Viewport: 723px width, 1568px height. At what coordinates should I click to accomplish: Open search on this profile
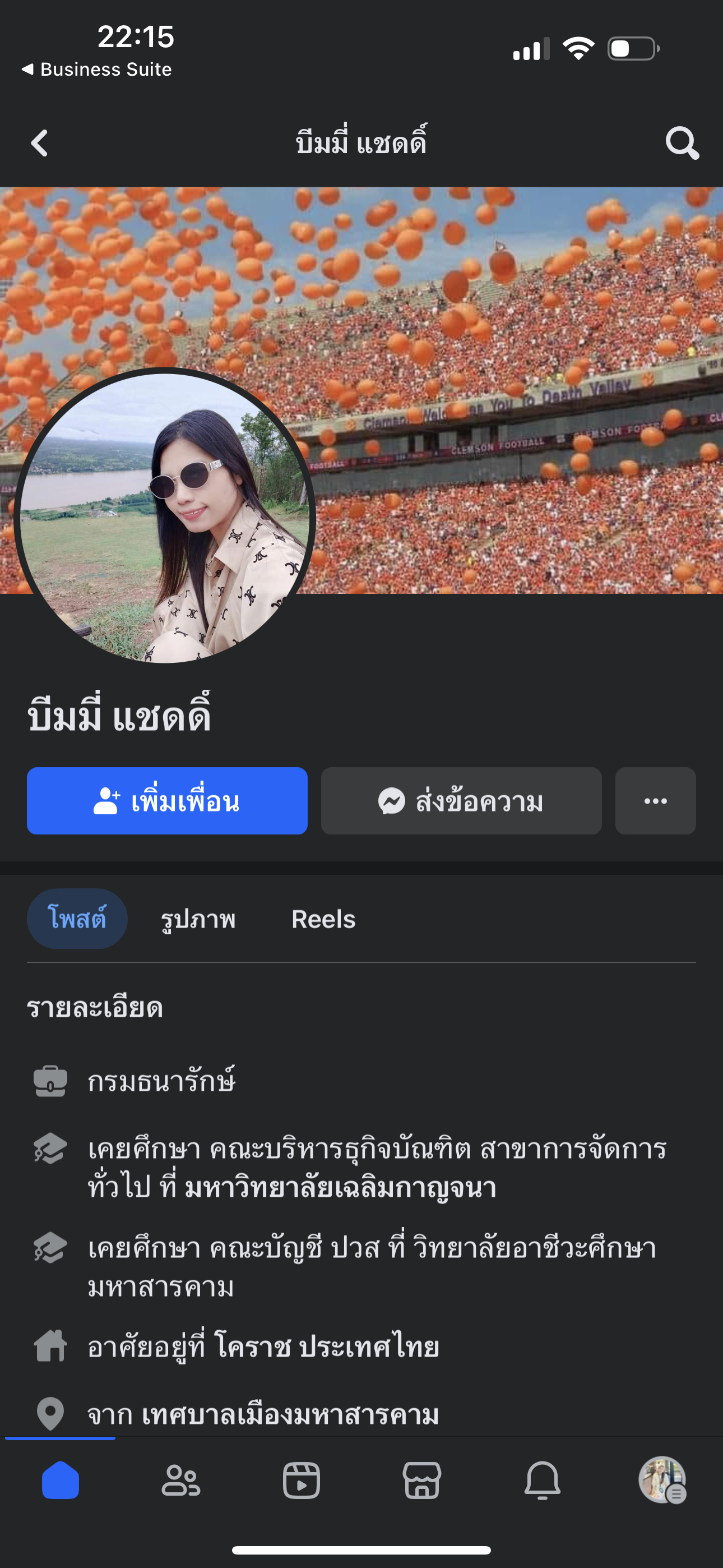tap(682, 144)
